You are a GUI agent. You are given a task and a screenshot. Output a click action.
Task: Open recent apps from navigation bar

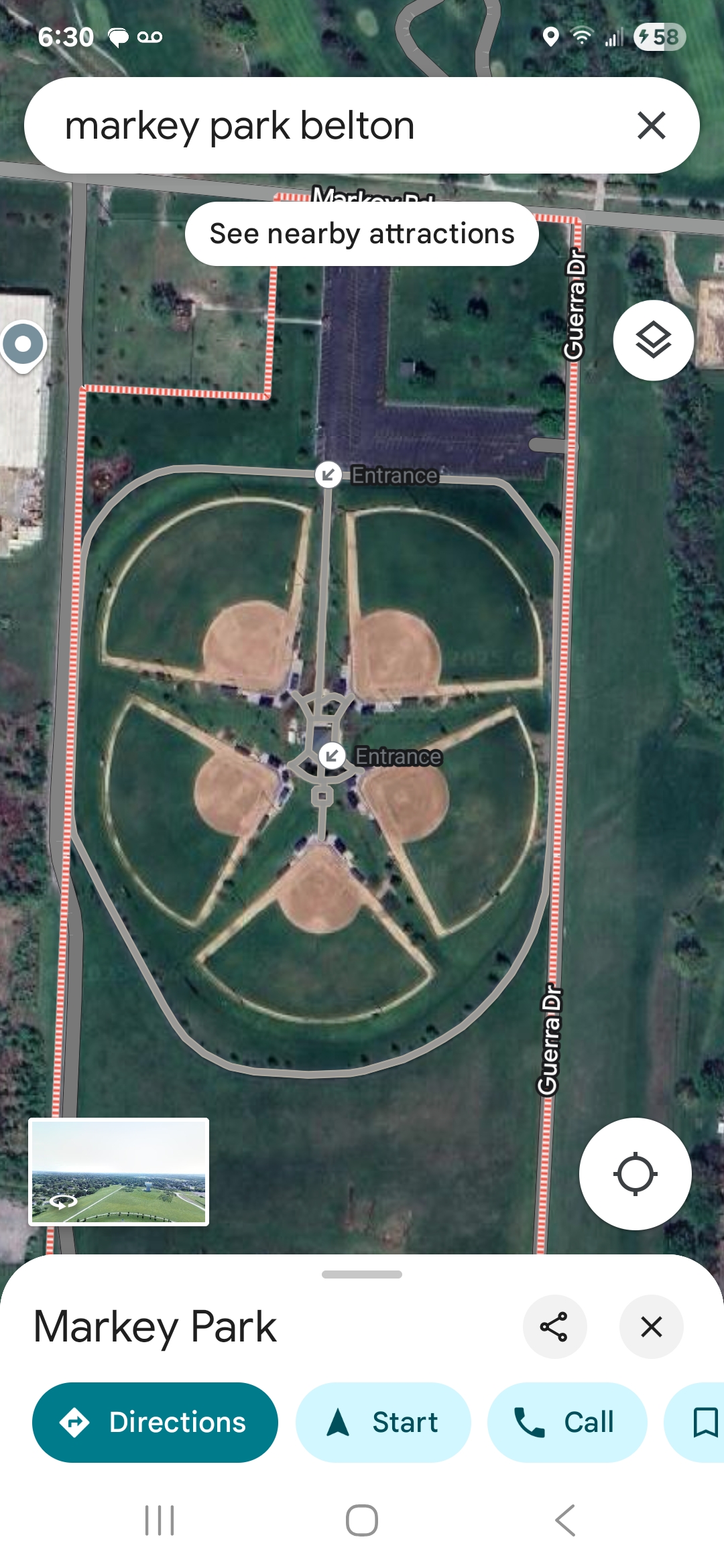point(160,1520)
